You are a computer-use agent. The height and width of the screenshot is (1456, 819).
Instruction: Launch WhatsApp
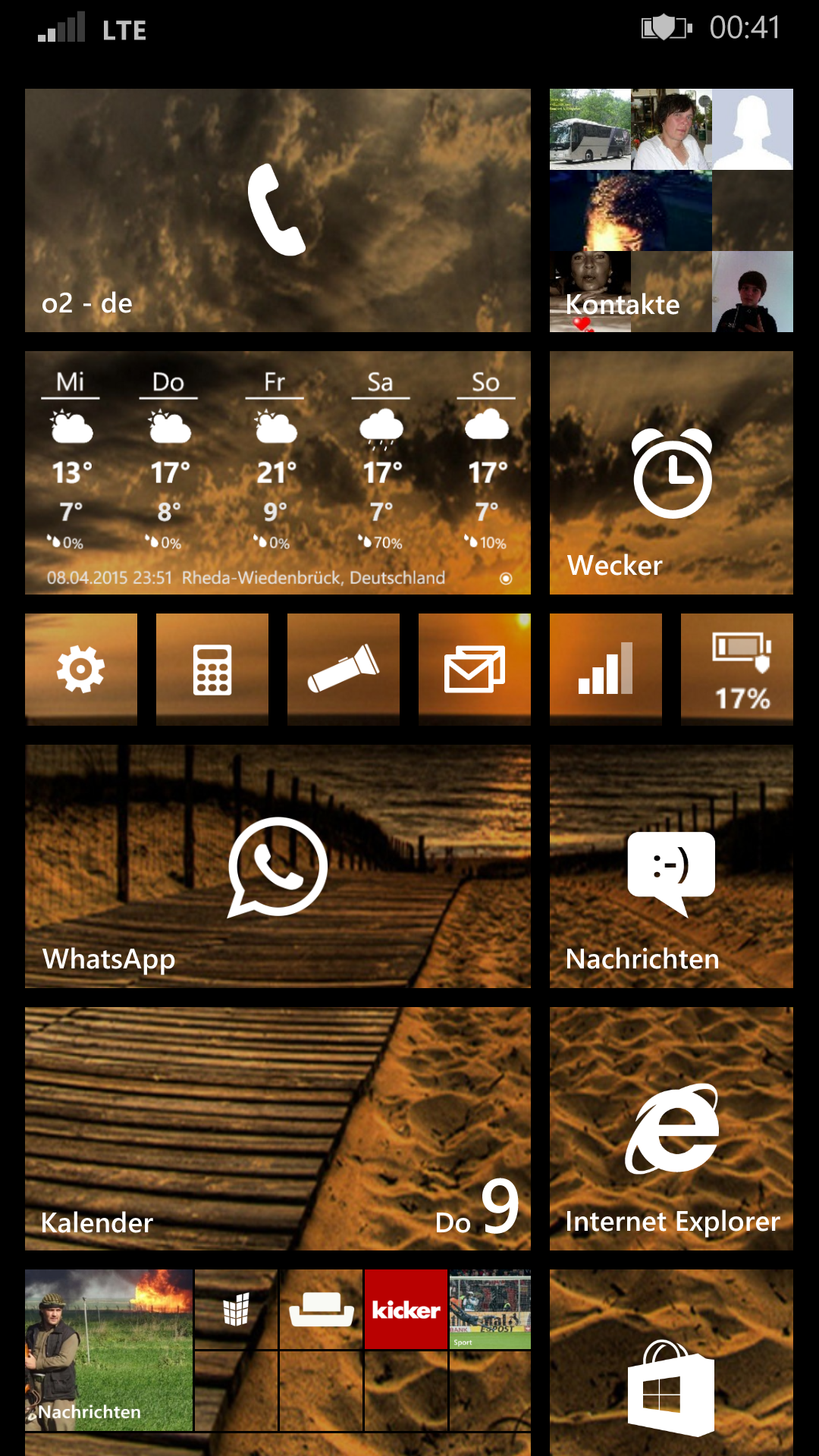pyautogui.click(x=278, y=866)
